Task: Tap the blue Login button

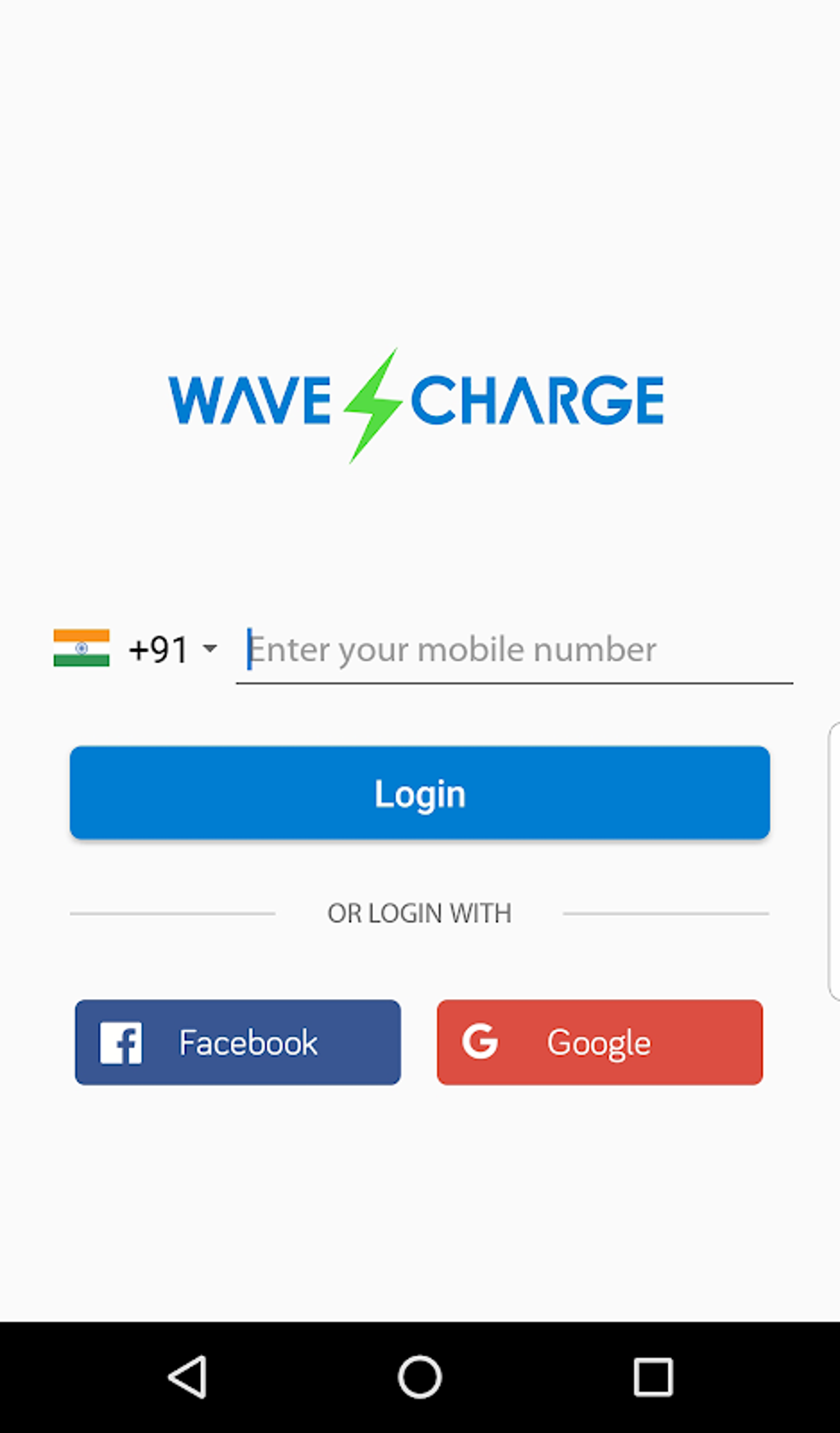Action: [420, 793]
